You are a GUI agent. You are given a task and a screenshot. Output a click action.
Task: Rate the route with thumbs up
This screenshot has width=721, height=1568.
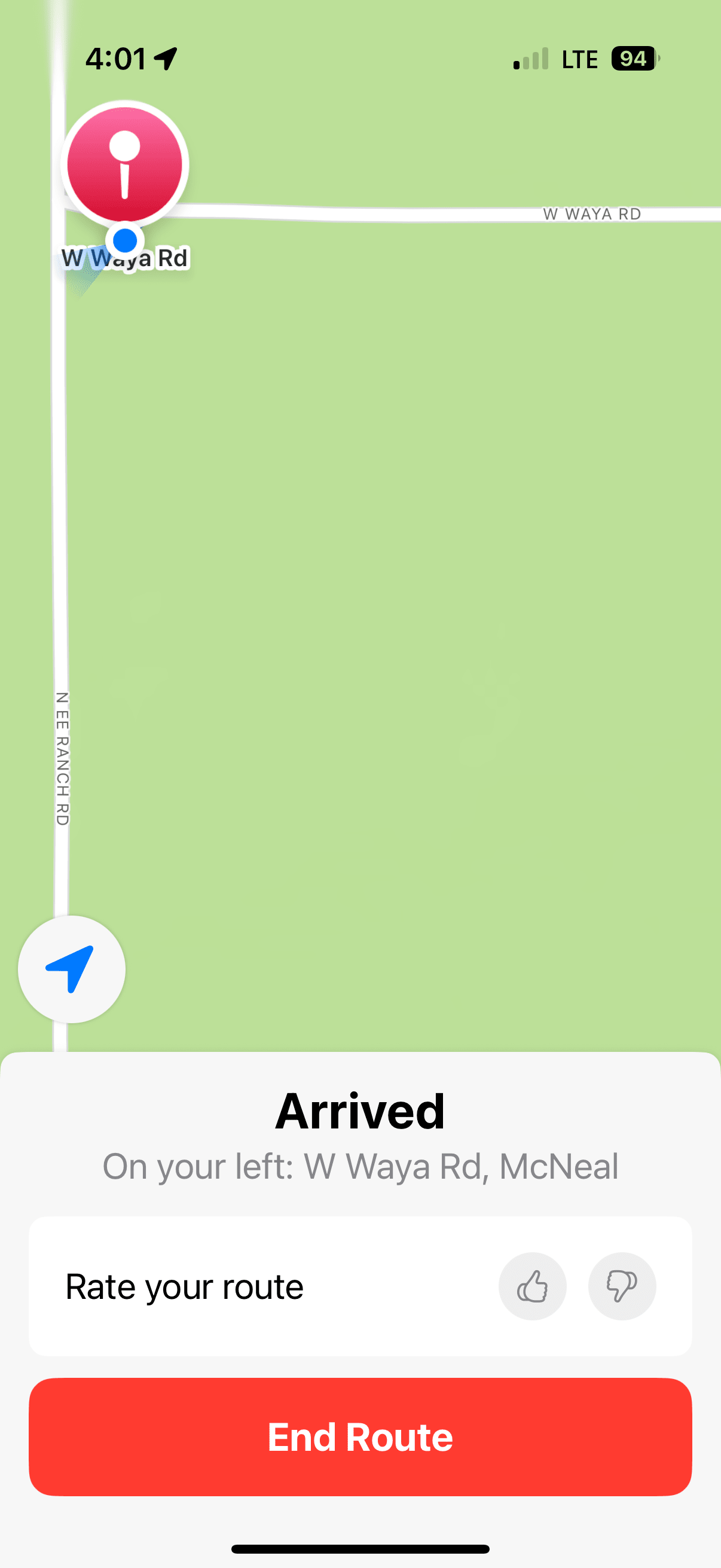[x=533, y=1286]
